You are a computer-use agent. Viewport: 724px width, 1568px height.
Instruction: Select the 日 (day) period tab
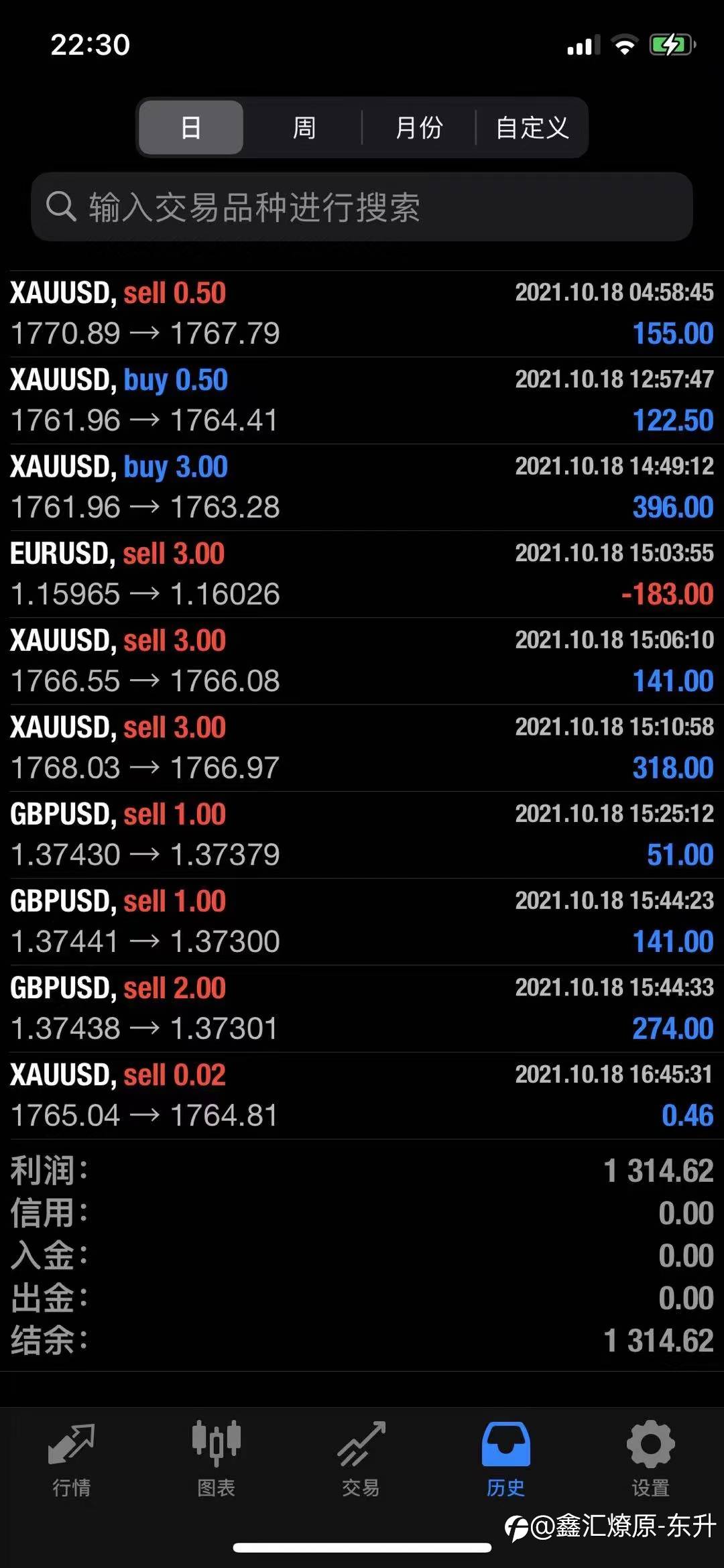[191, 127]
